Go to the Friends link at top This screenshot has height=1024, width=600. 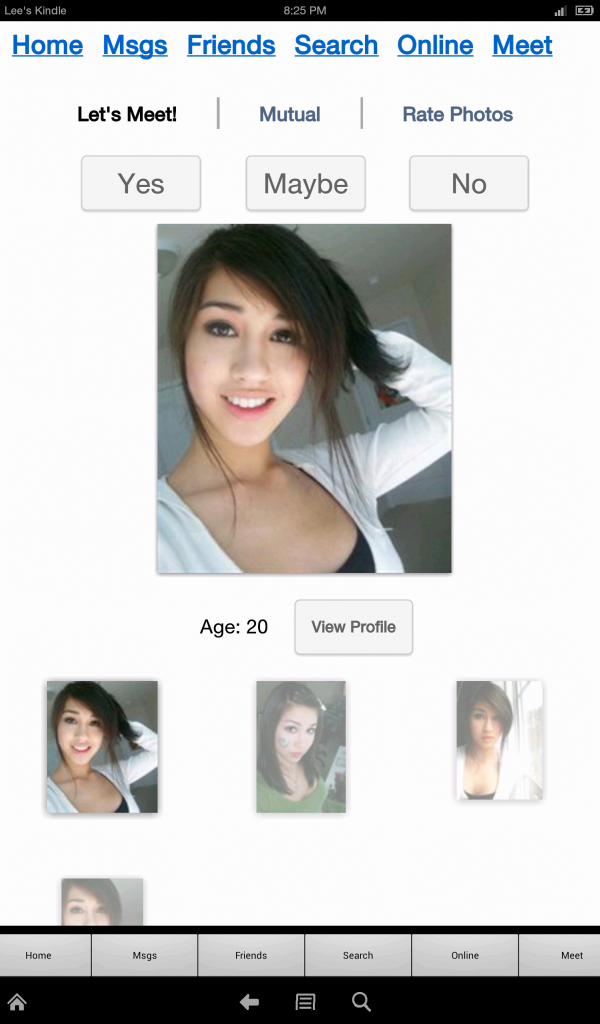[x=231, y=46]
